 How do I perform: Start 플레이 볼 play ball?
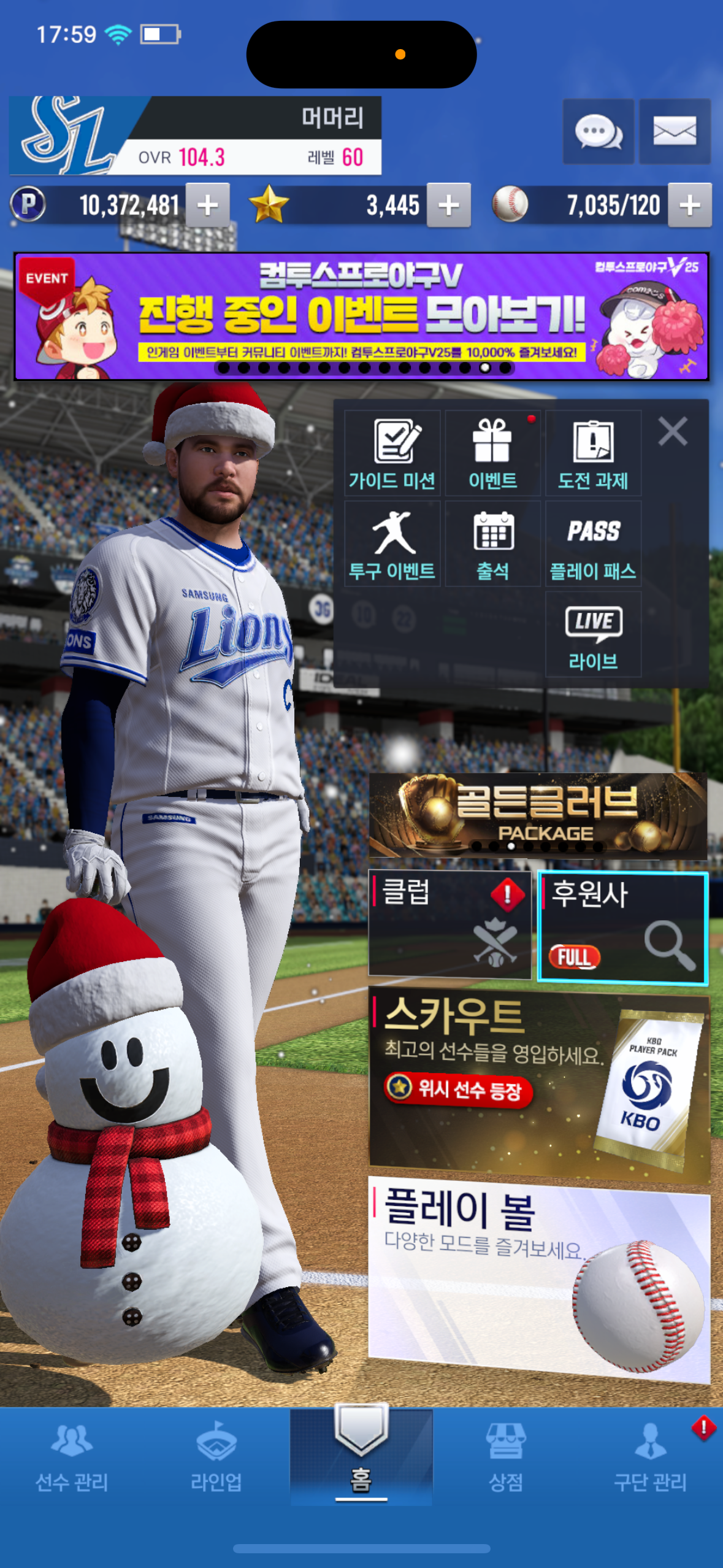(539, 1278)
